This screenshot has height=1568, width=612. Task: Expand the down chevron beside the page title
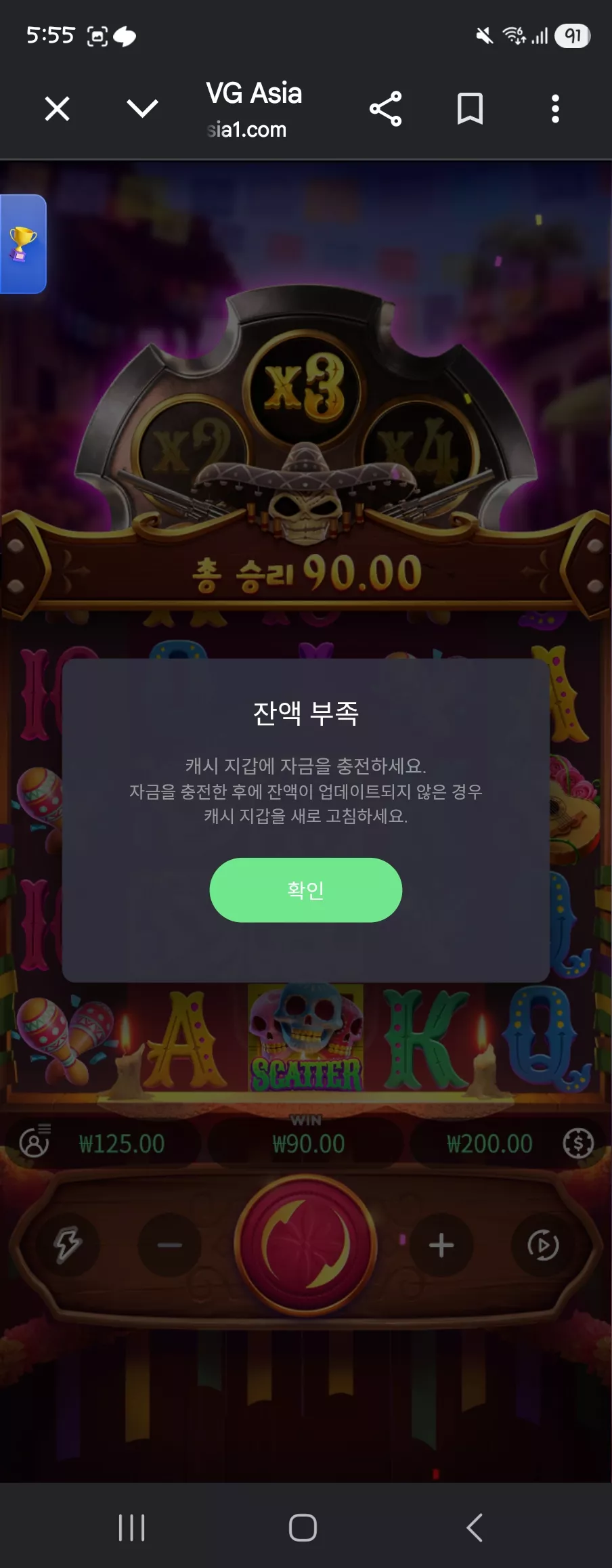tap(142, 108)
